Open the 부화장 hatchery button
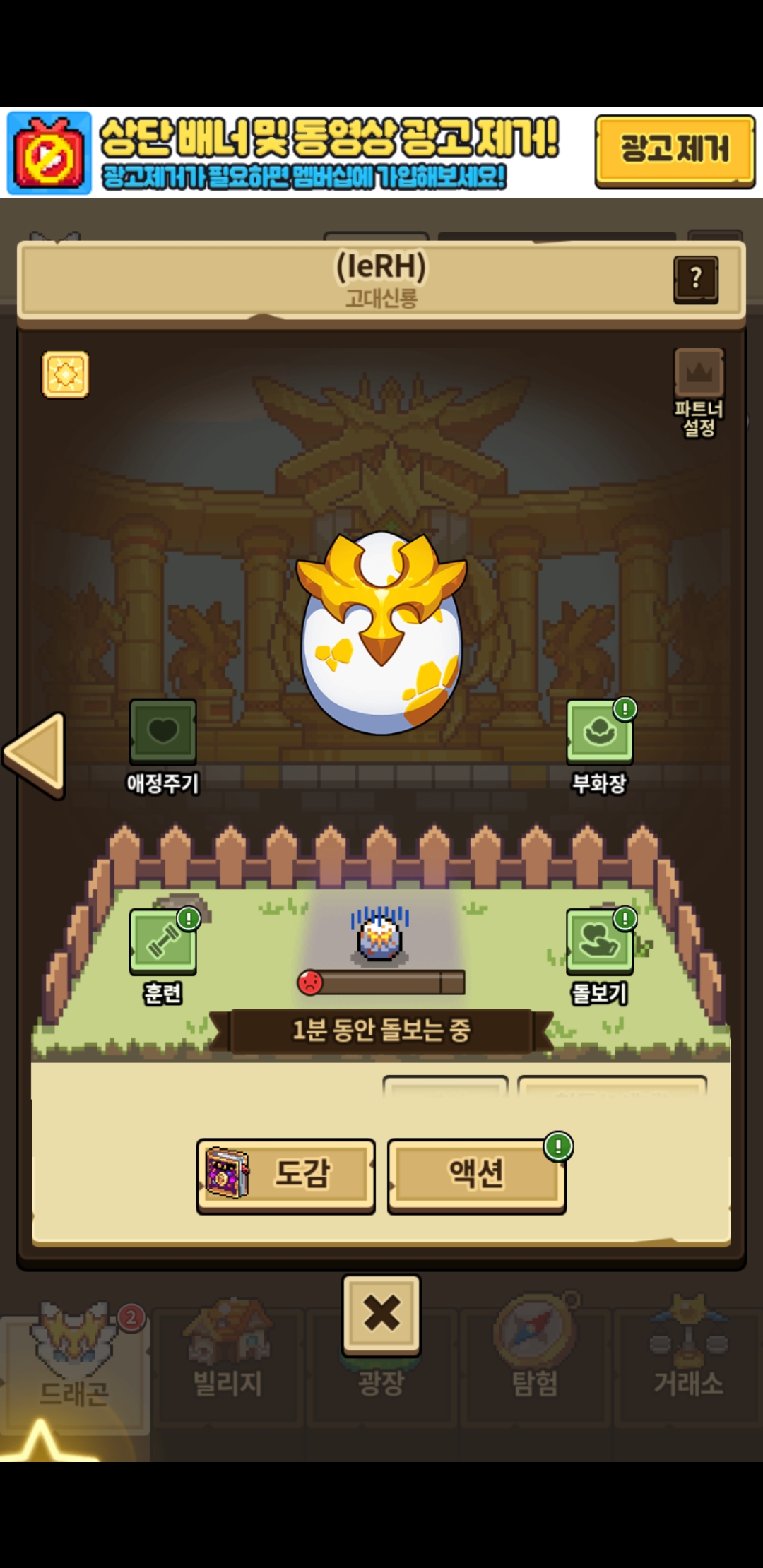This screenshot has height=1568, width=763. coord(599,731)
